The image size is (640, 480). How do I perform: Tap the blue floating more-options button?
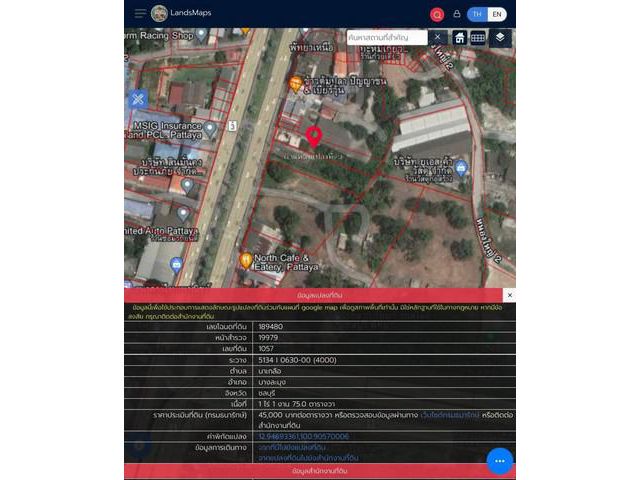pos(500,461)
